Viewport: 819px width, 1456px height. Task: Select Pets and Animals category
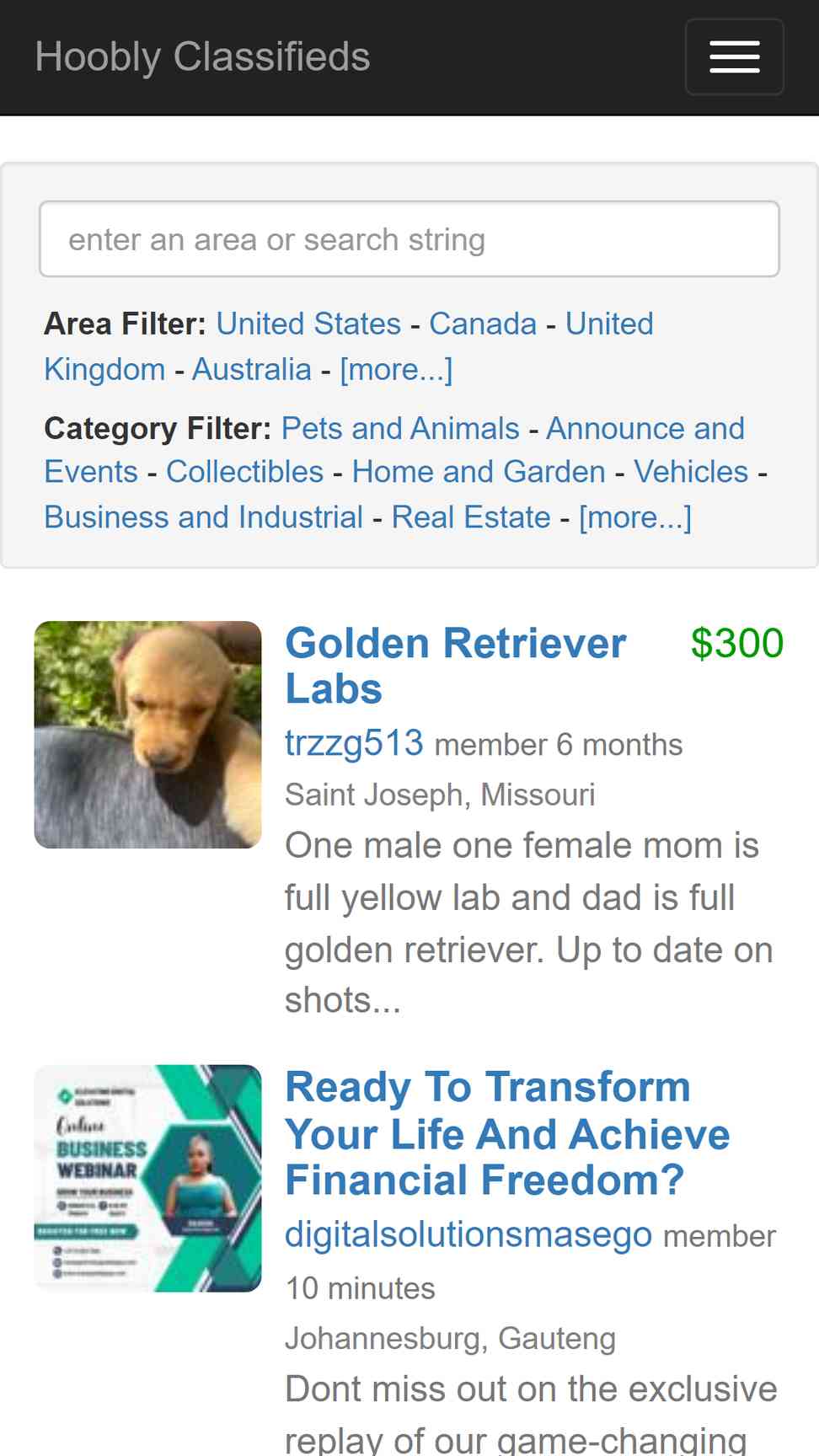(x=400, y=429)
